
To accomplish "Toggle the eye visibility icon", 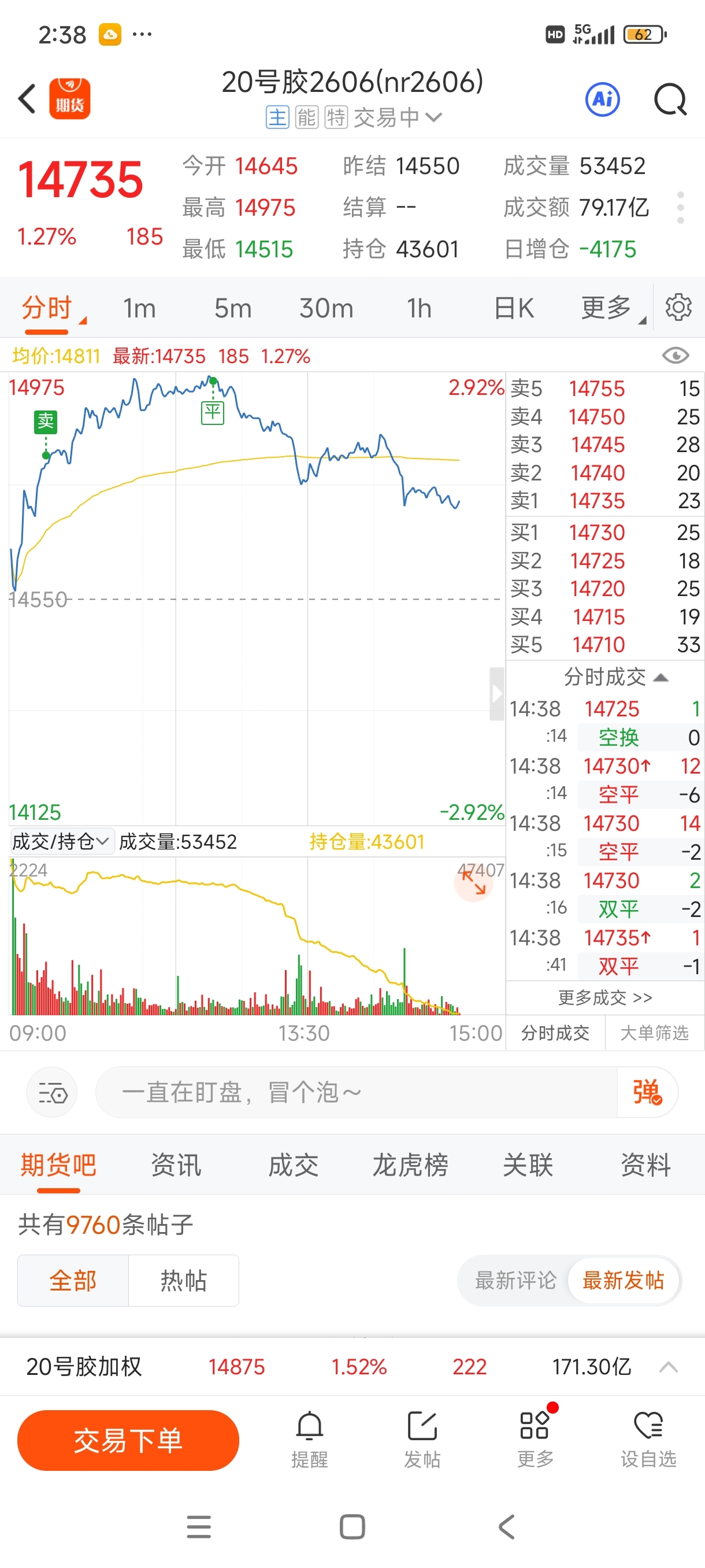I will tap(675, 356).
